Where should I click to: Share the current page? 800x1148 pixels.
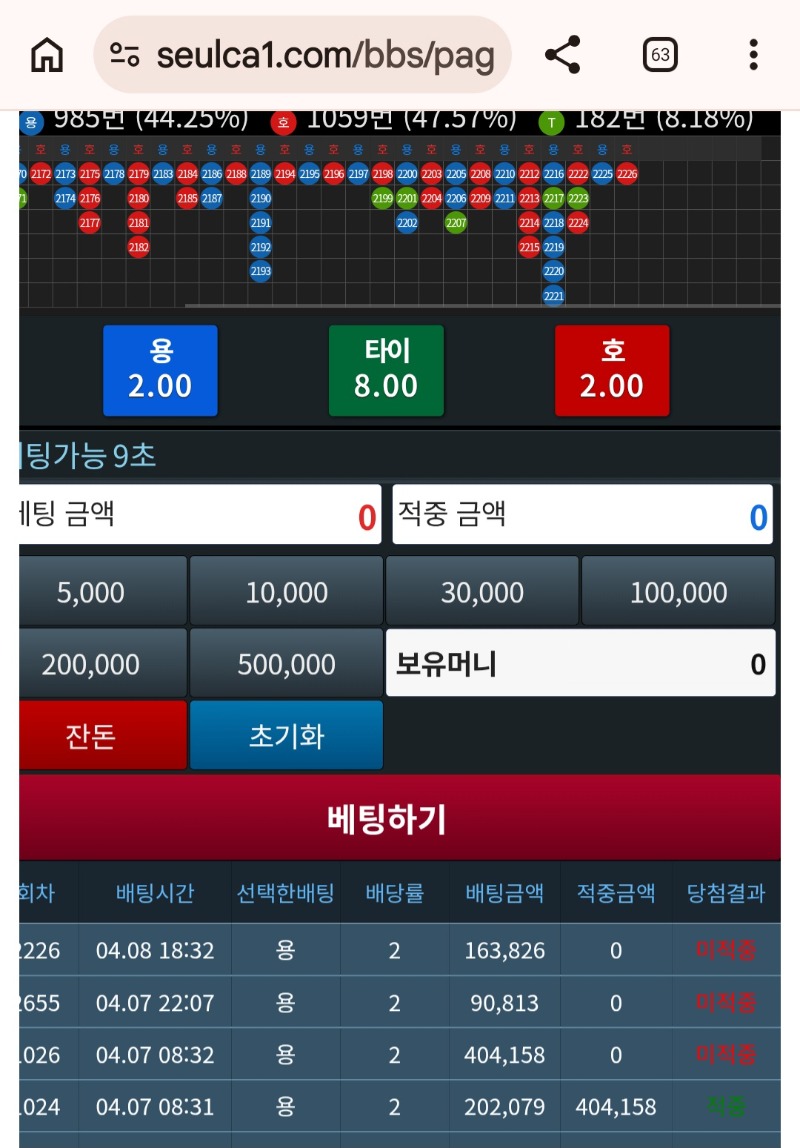coord(563,55)
